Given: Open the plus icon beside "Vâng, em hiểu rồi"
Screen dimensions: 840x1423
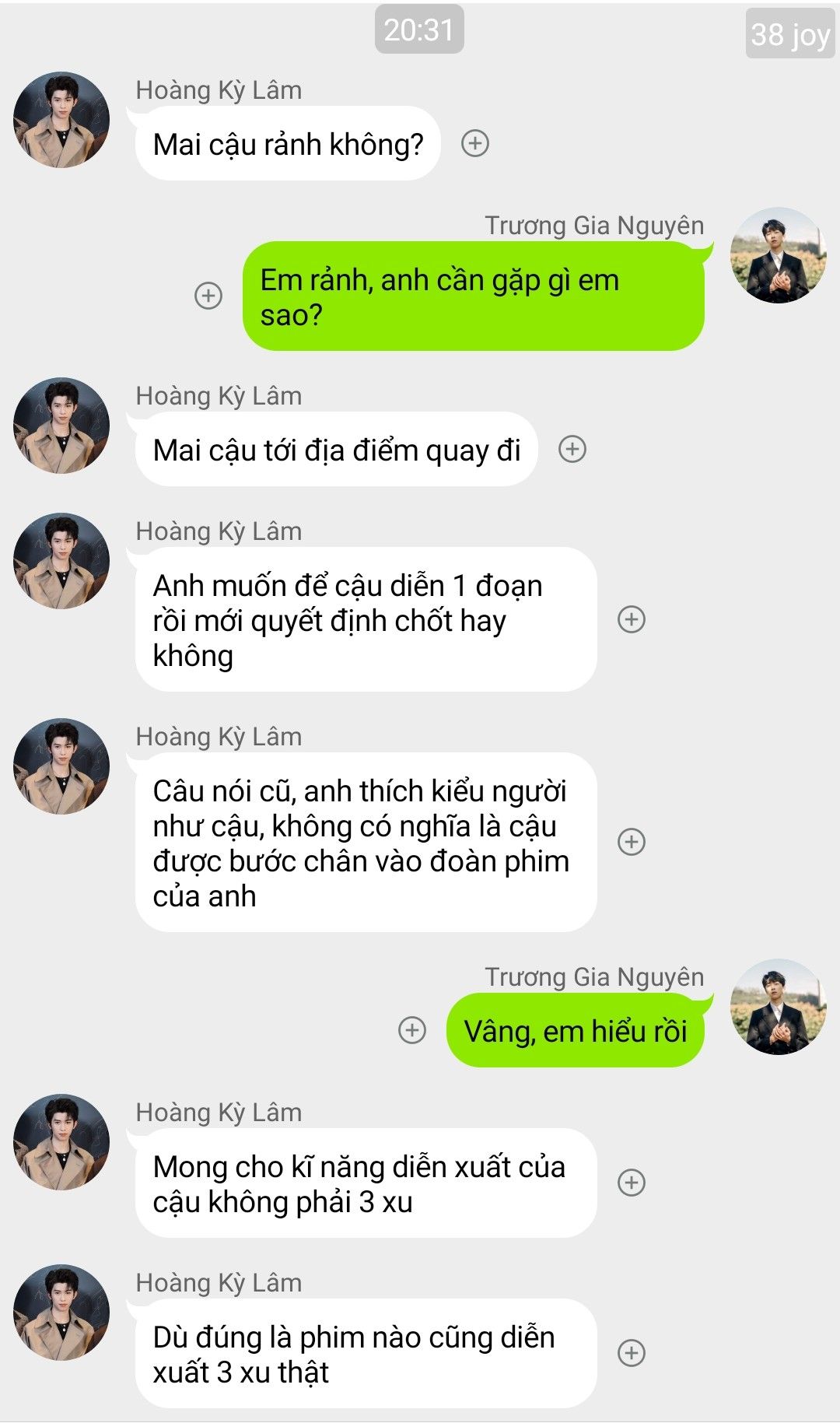Looking at the screenshot, I should (412, 1030).
